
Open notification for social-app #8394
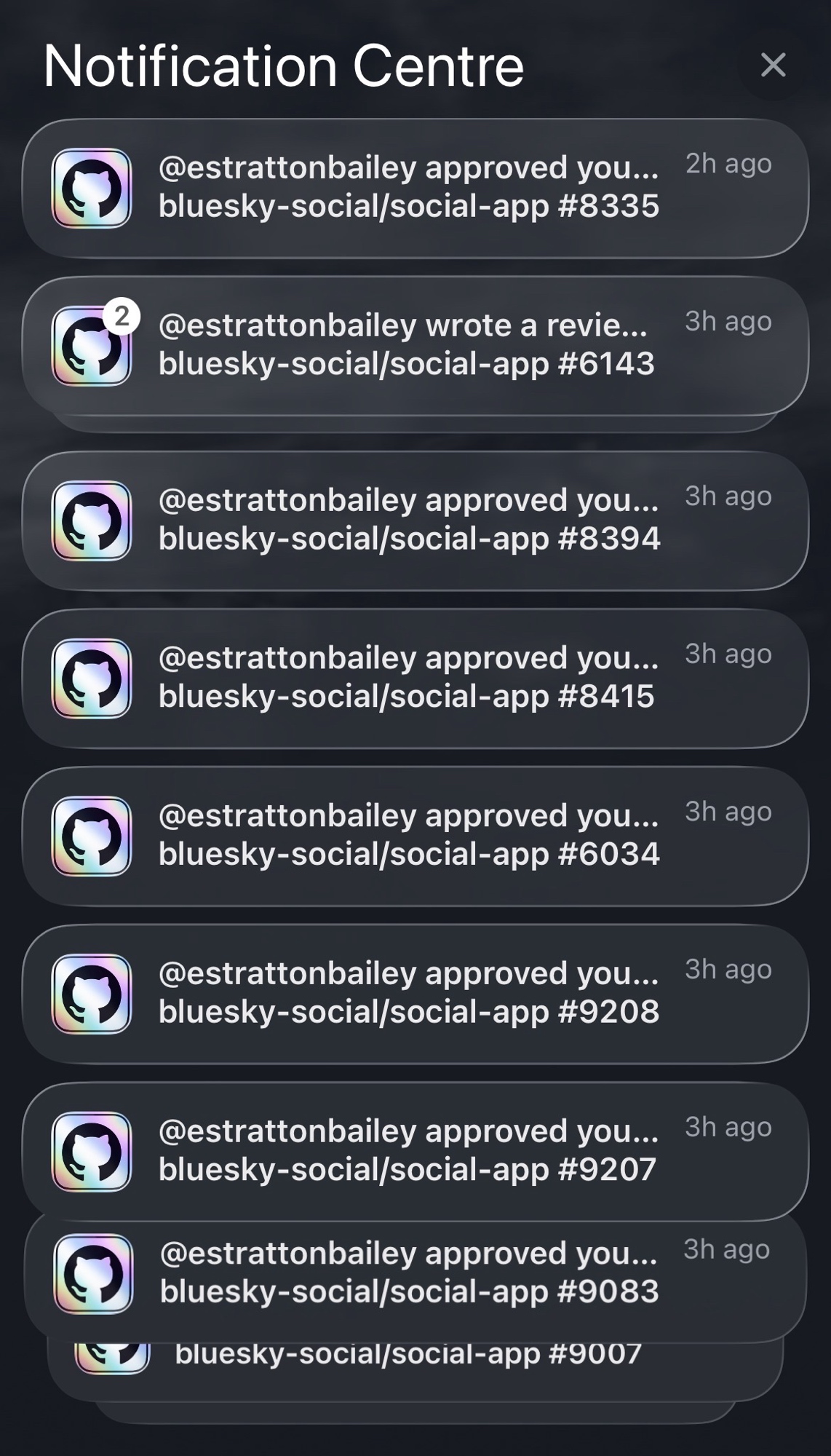pos(415,520)
